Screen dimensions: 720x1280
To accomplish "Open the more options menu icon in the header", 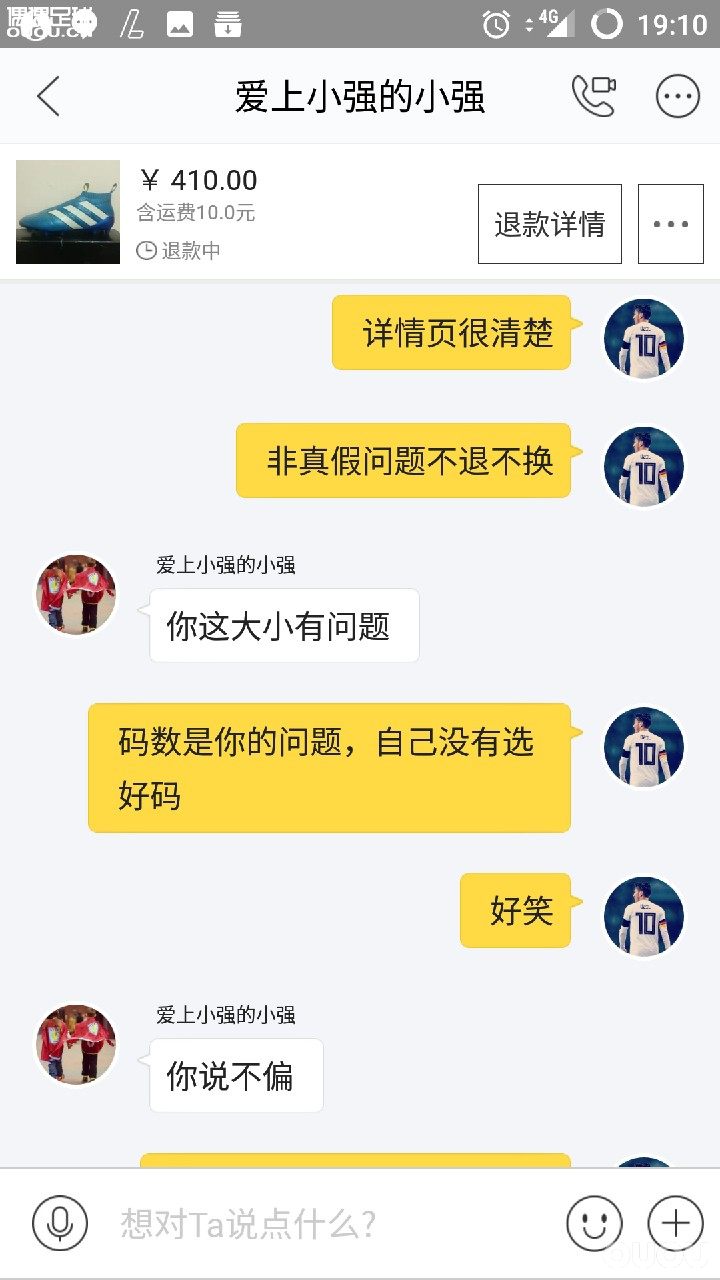I will click(x=677, y=95).
